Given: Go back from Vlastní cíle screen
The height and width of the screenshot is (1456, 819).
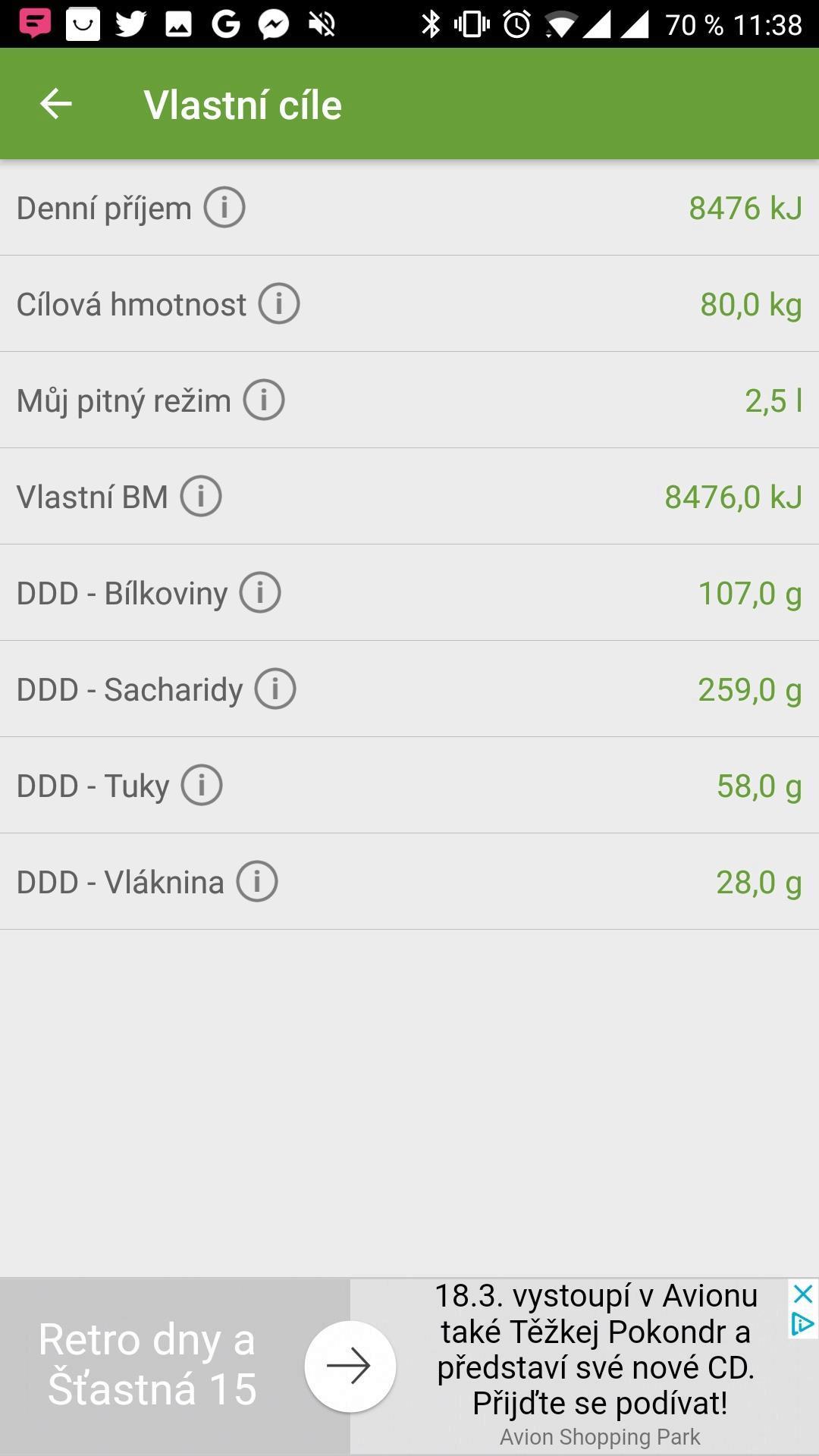Looking at the screenshot, I should coord(55,104).
